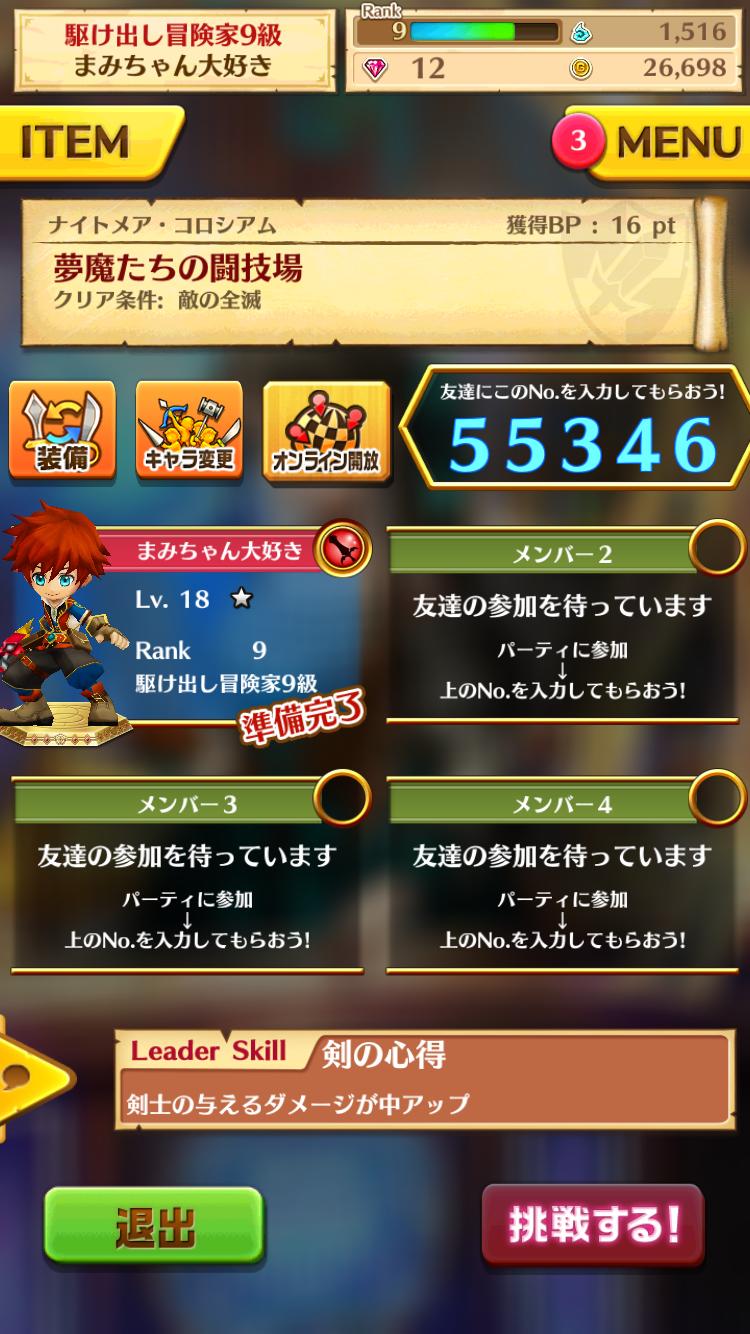Start the quest with 挑戦する!

pyautogui.click(x=593, y=1225)
